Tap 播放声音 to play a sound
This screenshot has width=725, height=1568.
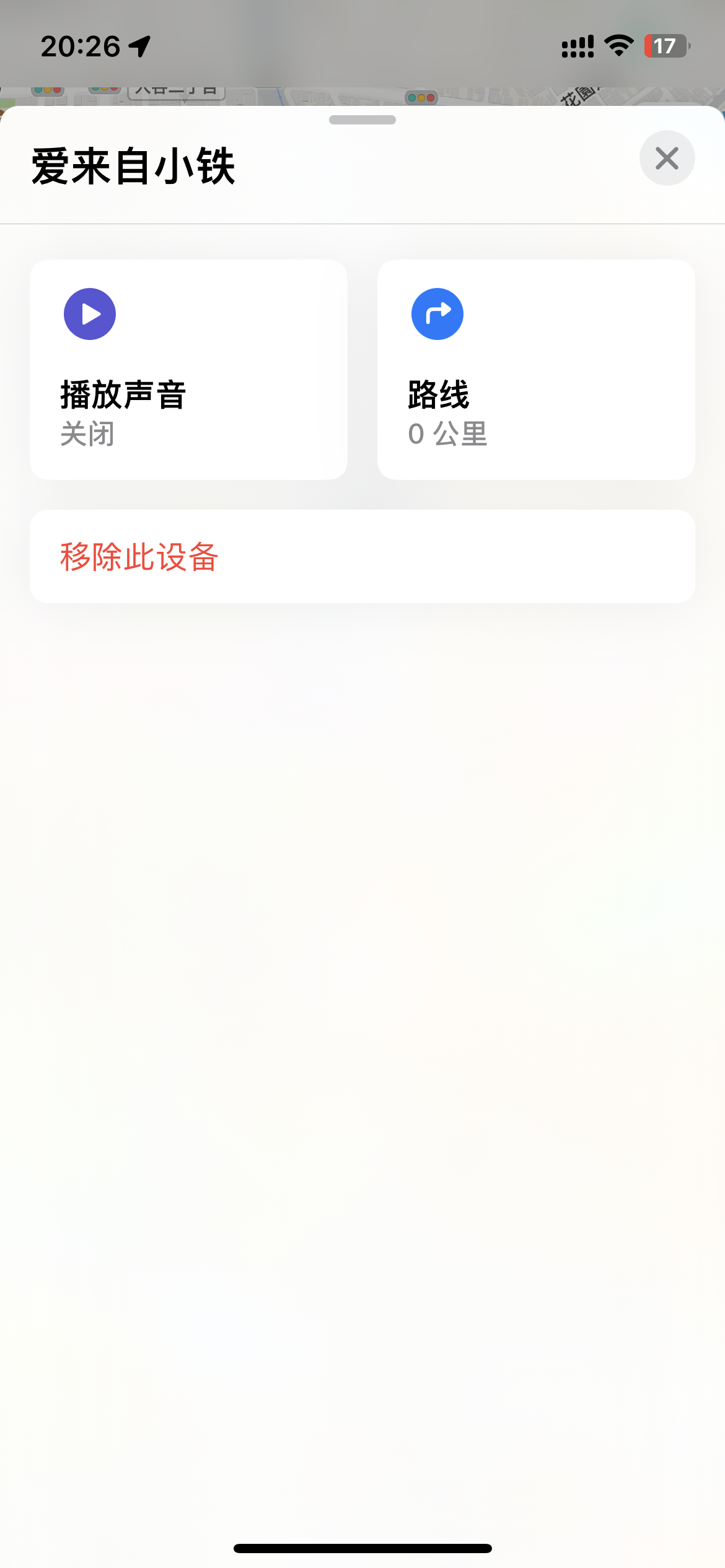tap(188, 370)
